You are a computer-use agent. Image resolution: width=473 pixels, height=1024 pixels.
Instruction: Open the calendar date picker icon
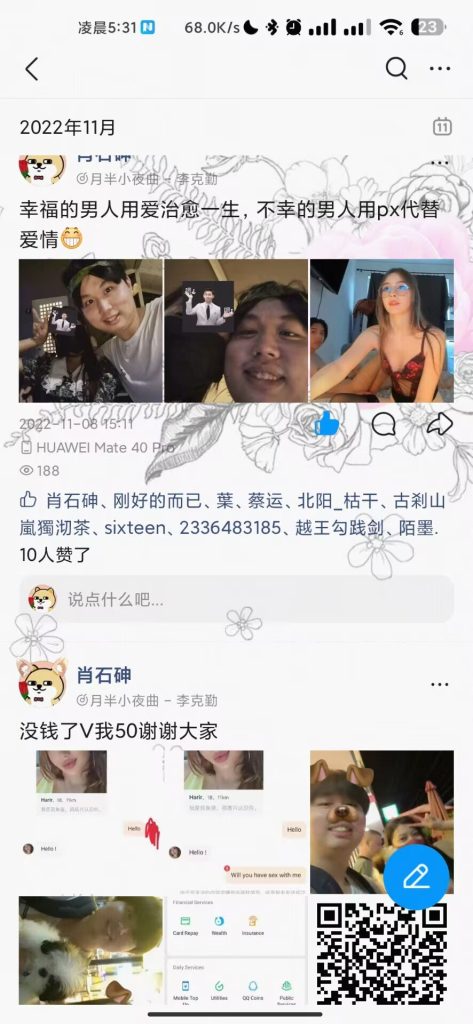pos(442,127)
